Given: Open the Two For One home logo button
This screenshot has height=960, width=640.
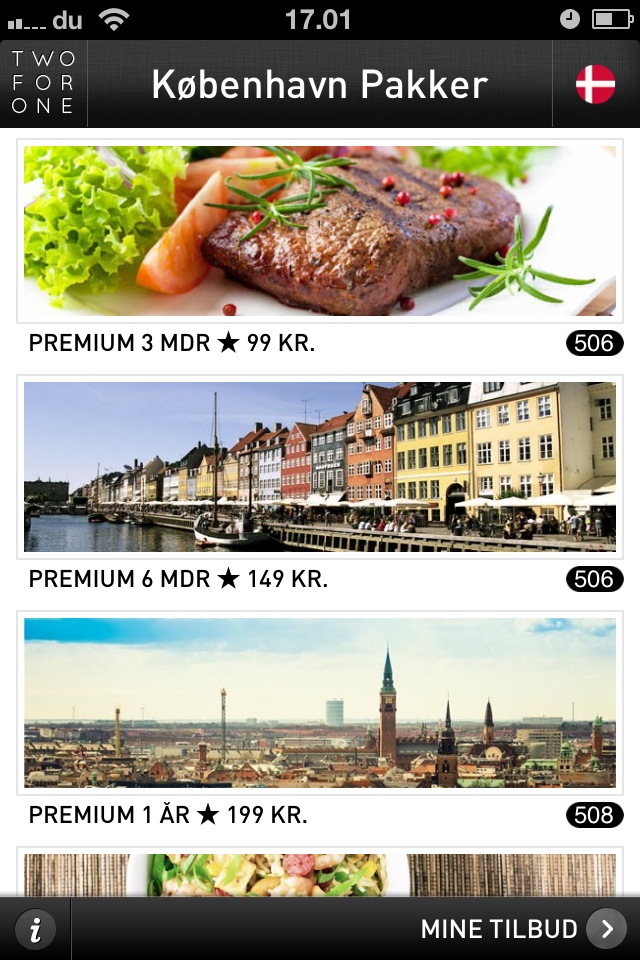Looking at the screenshot, I should 43,85.
